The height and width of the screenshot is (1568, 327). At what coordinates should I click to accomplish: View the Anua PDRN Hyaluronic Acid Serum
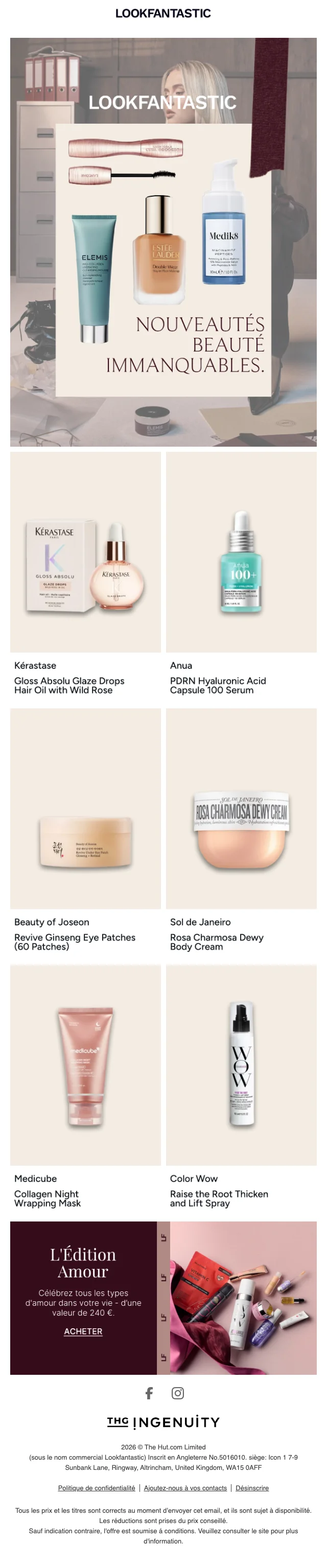[241, 551]
